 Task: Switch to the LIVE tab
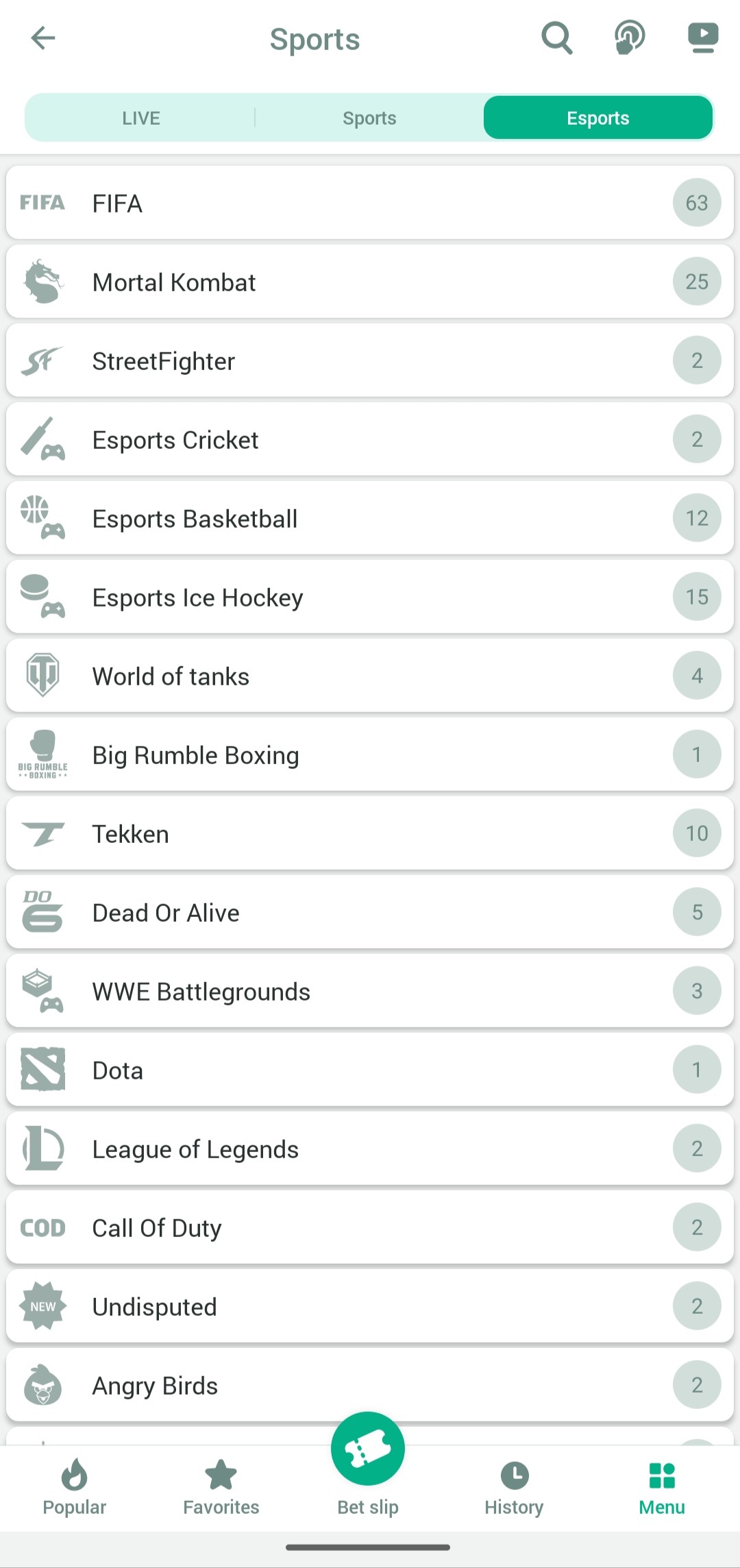pyautogui.click(x=140, y=118)
